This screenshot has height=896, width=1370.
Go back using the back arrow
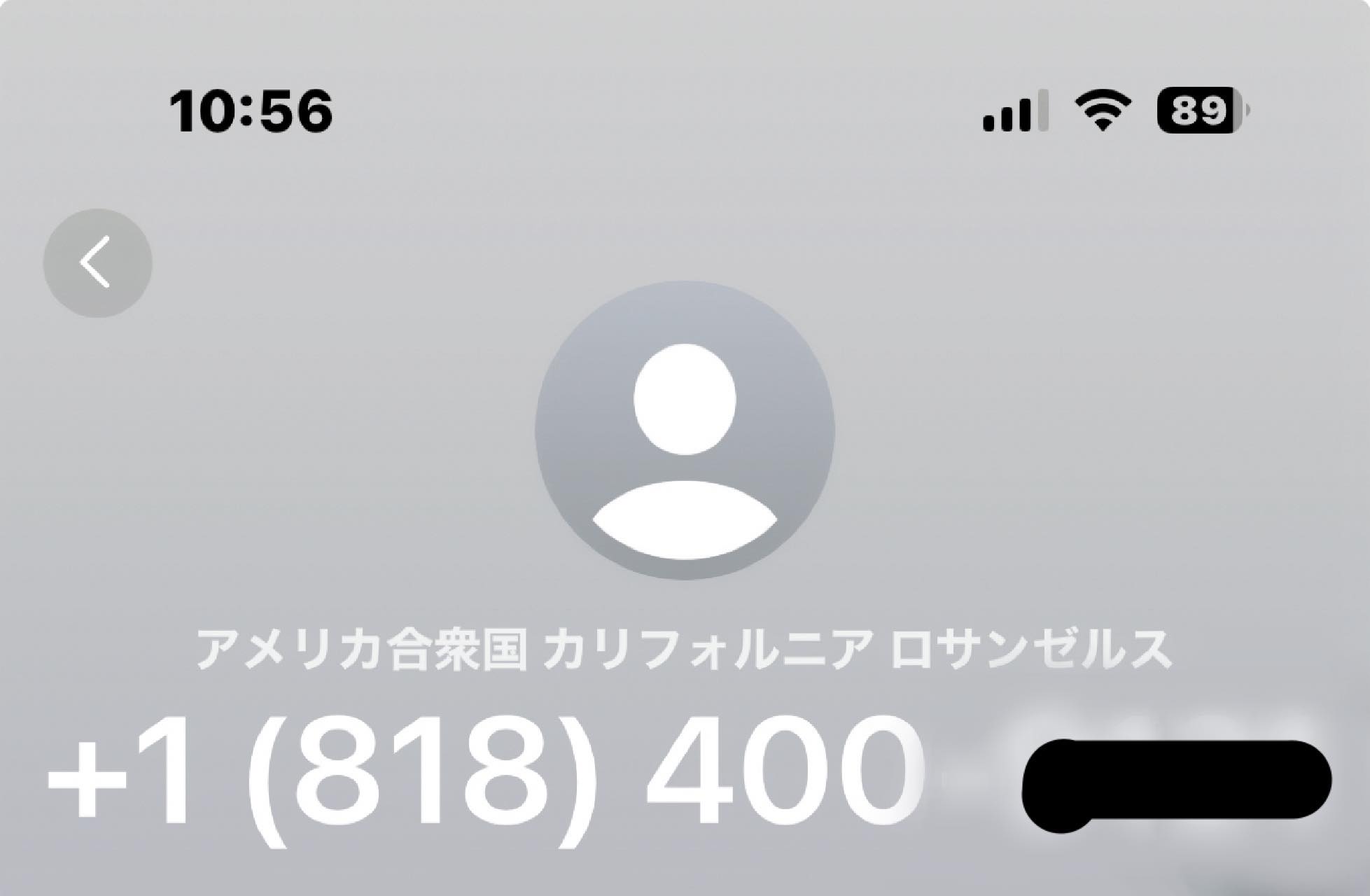point(97,263)
